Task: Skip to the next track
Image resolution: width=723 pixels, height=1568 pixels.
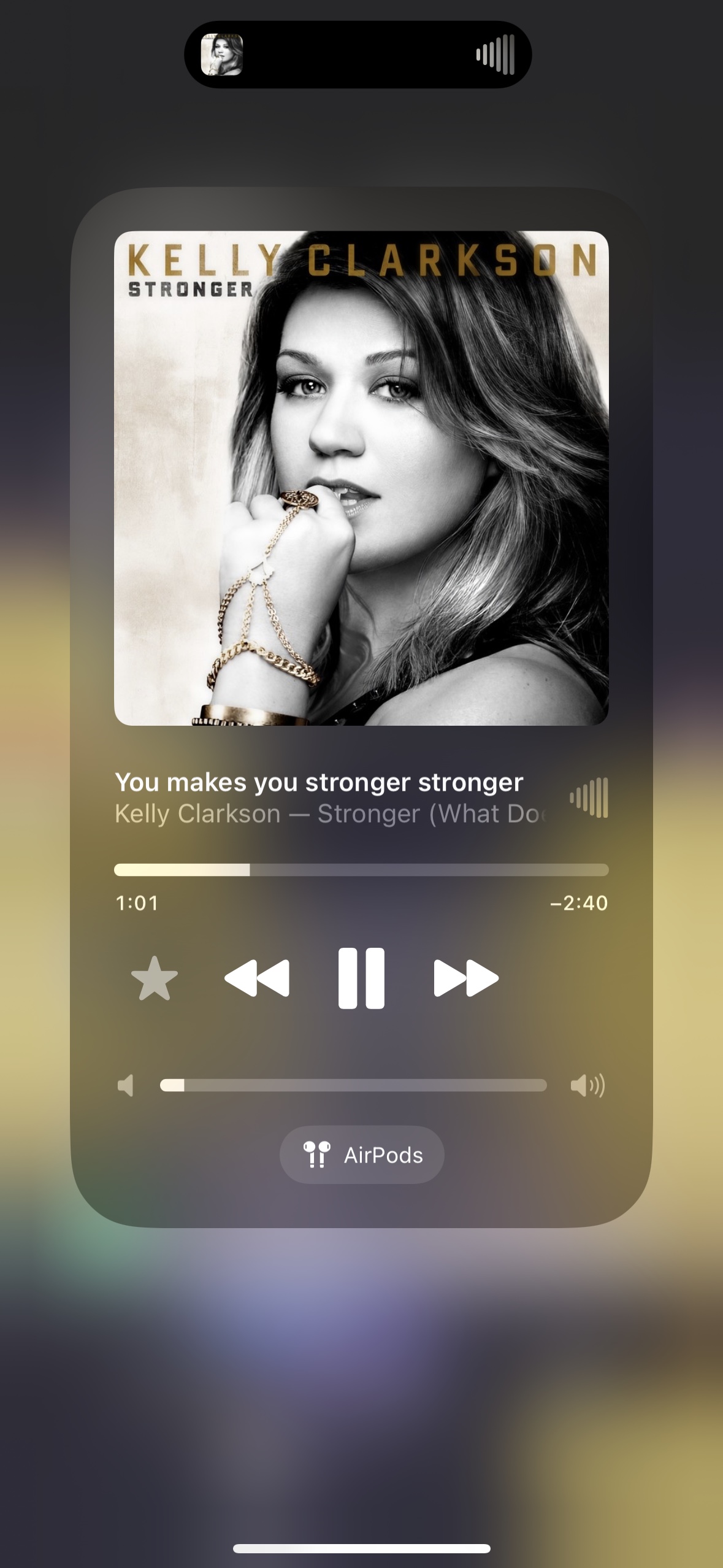Action: [x=466, y=978]
